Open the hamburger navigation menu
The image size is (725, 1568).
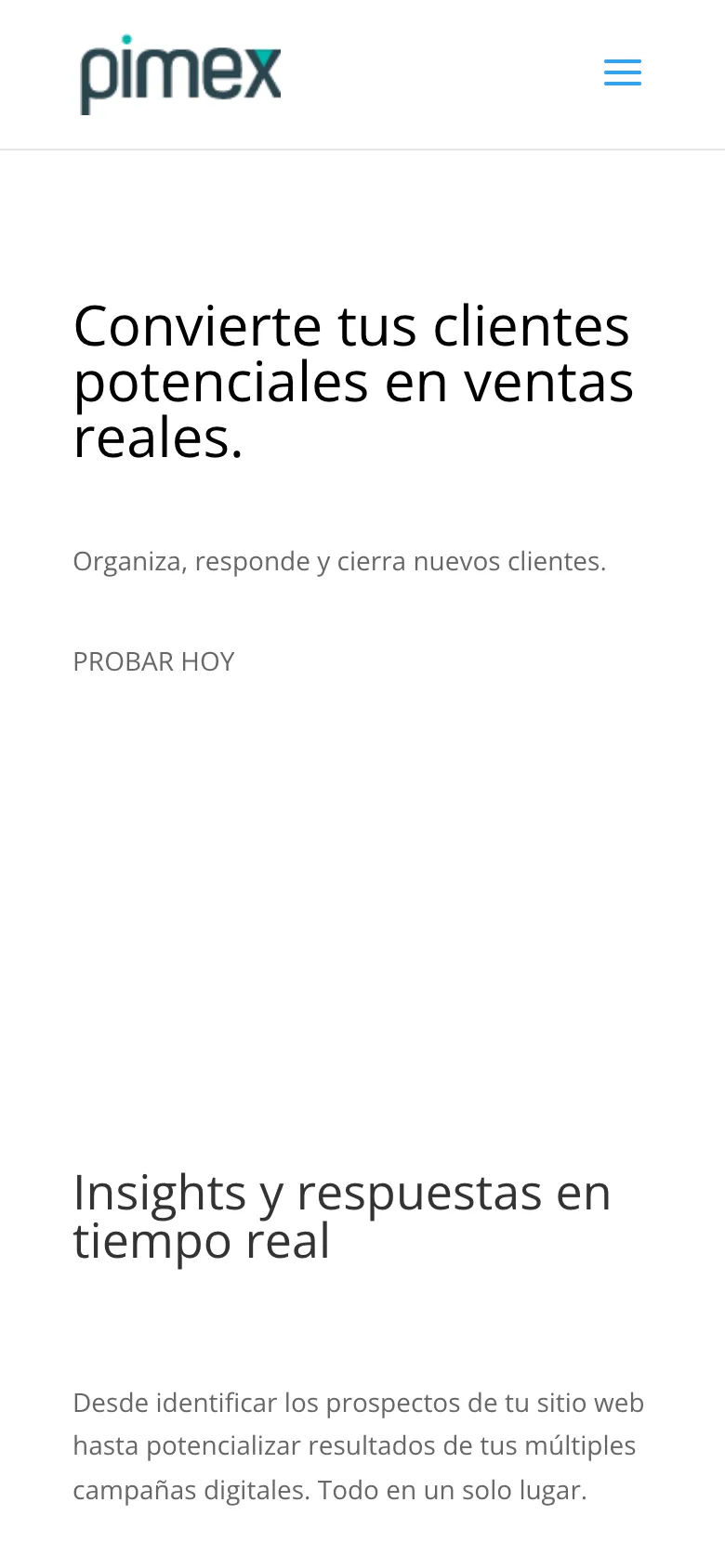pyautogui.click(x=623, y=72)
